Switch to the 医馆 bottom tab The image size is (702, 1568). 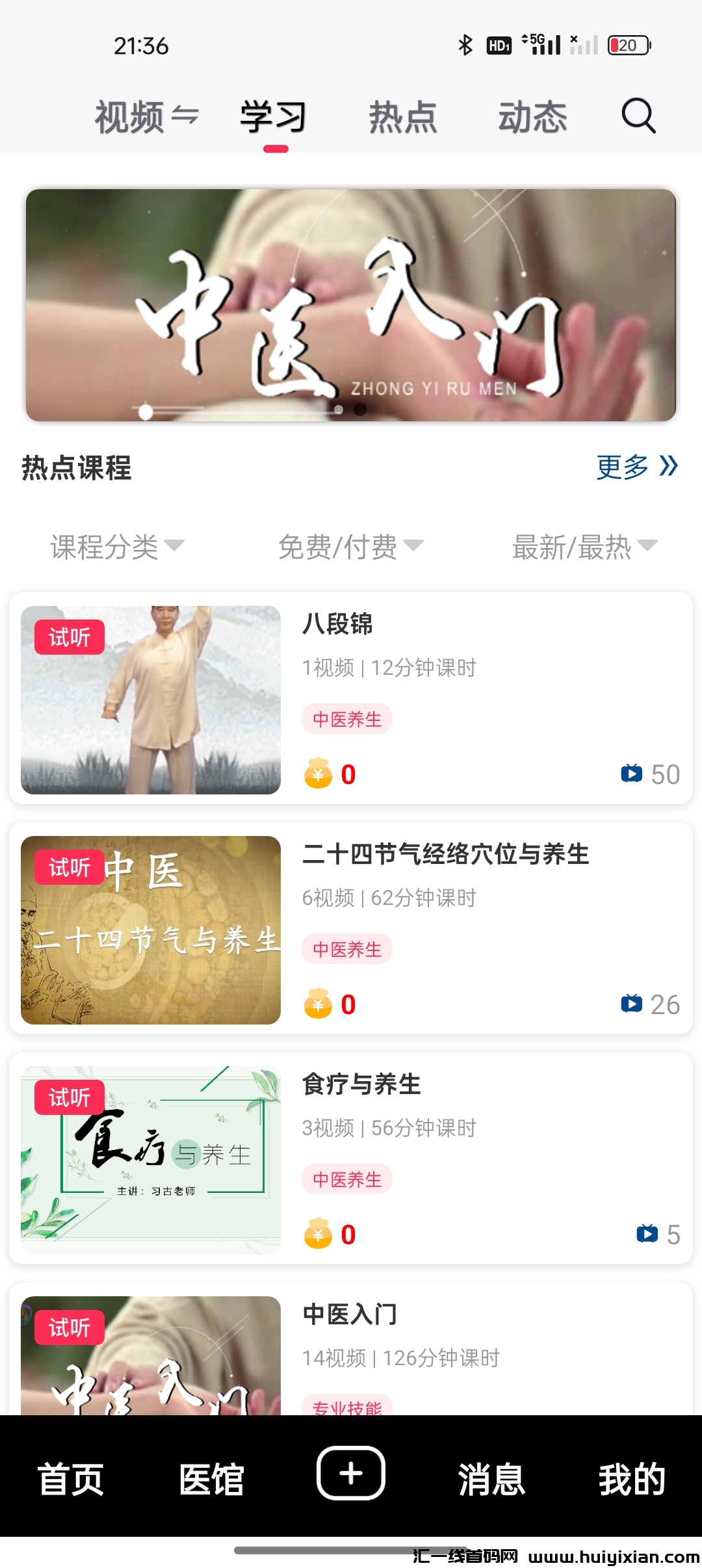(211, 1480)
